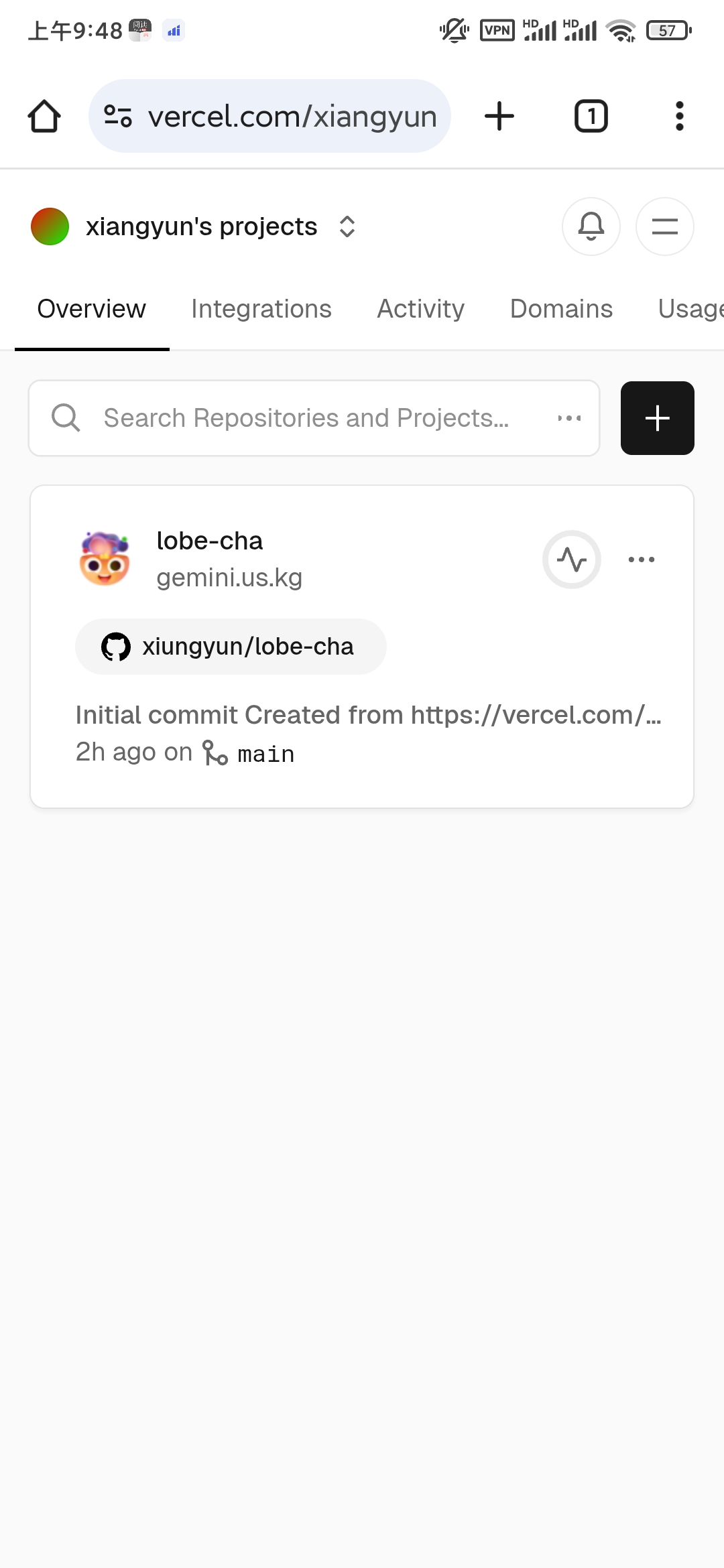Viewport: 724px width, 1568px height.
Task: Open the search box options dots
Action: [x=569, y=418]
